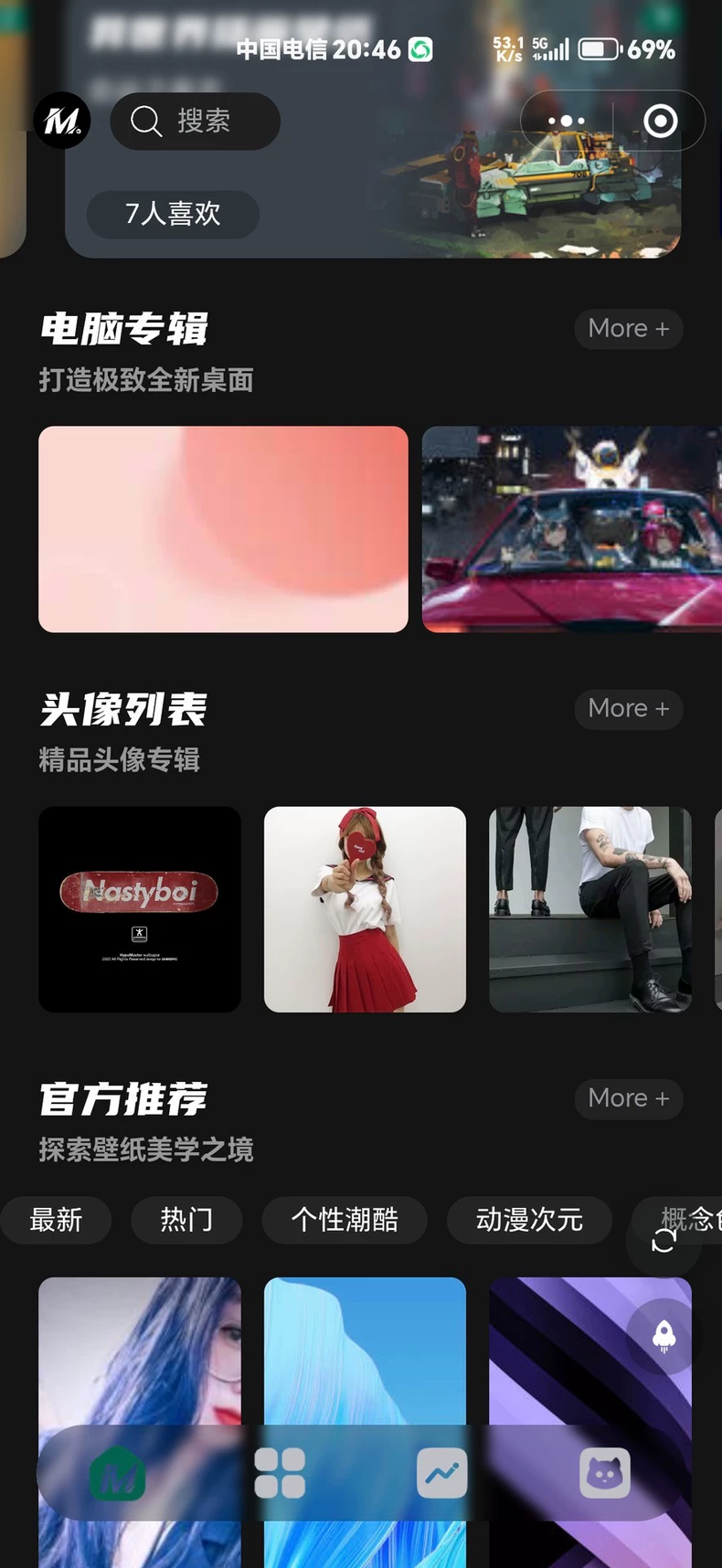Enable the 热门 filter

(x=186, y=1220)
